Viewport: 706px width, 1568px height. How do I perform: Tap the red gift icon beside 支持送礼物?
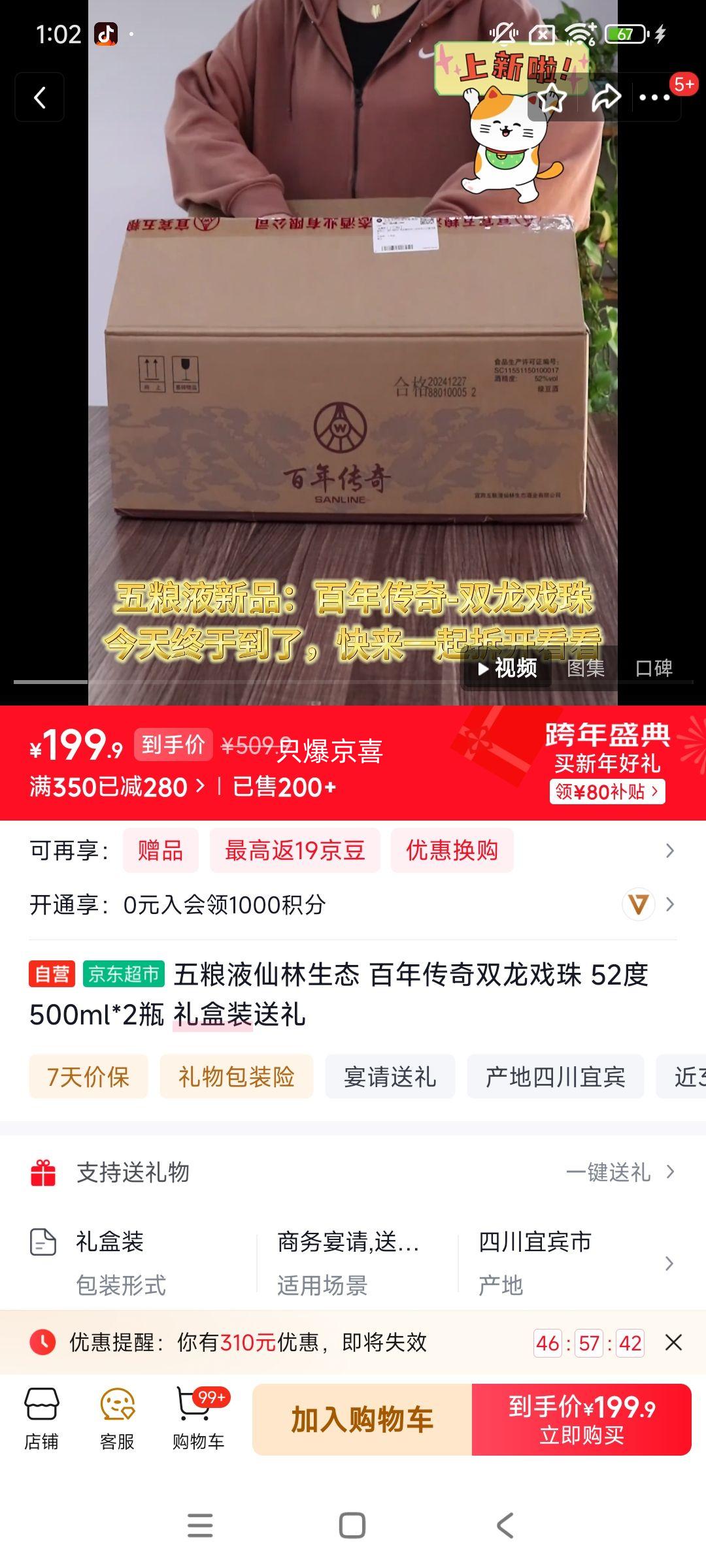click(x=42, y=1173)
